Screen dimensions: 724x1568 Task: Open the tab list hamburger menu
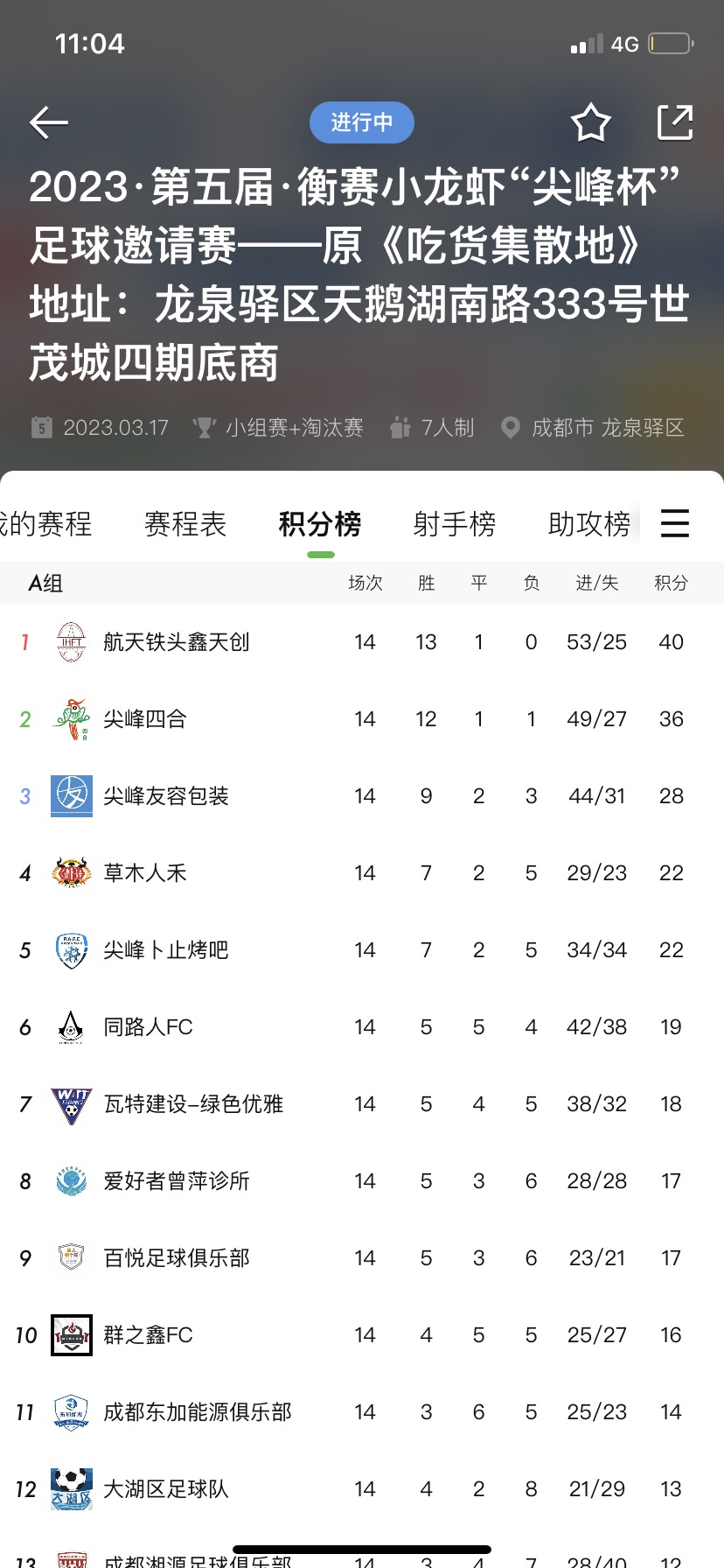click(x=675, y=524)
